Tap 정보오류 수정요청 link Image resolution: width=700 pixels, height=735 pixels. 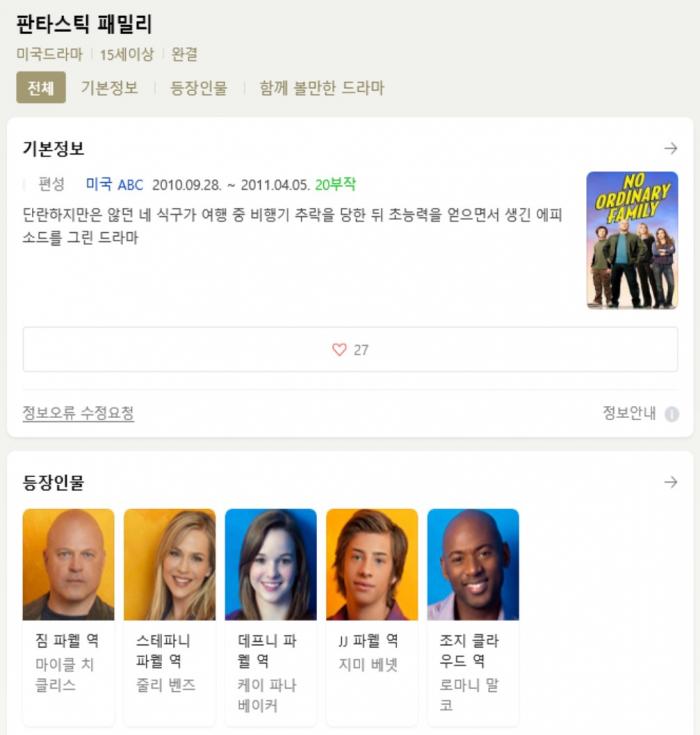pyautogui.click(x=78, y=413)
